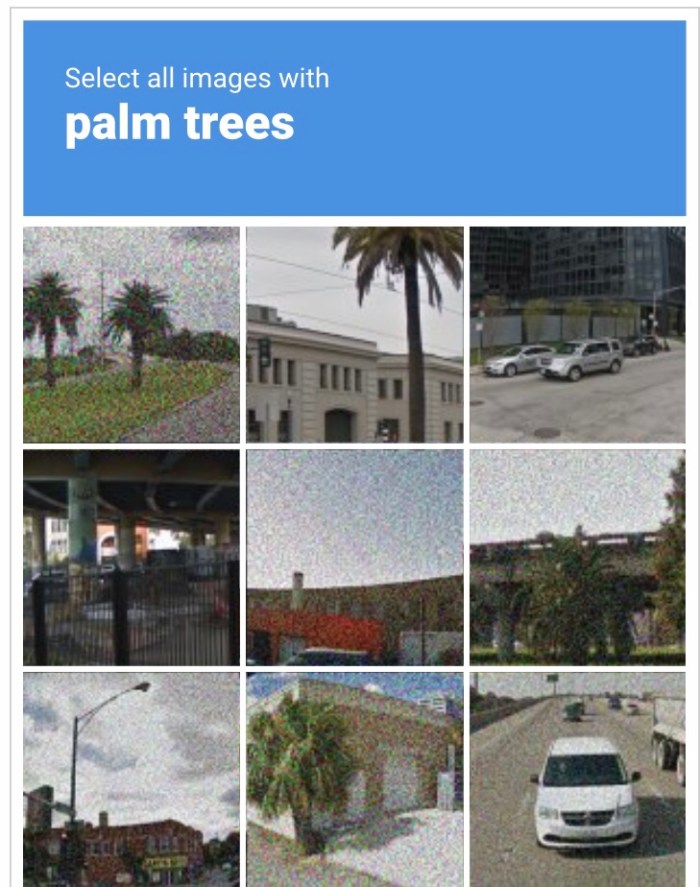Choose the underpass tile with black fence
The height and width of the screenshot is (887, 700).
pyautogui.click(x=131, y=557)
